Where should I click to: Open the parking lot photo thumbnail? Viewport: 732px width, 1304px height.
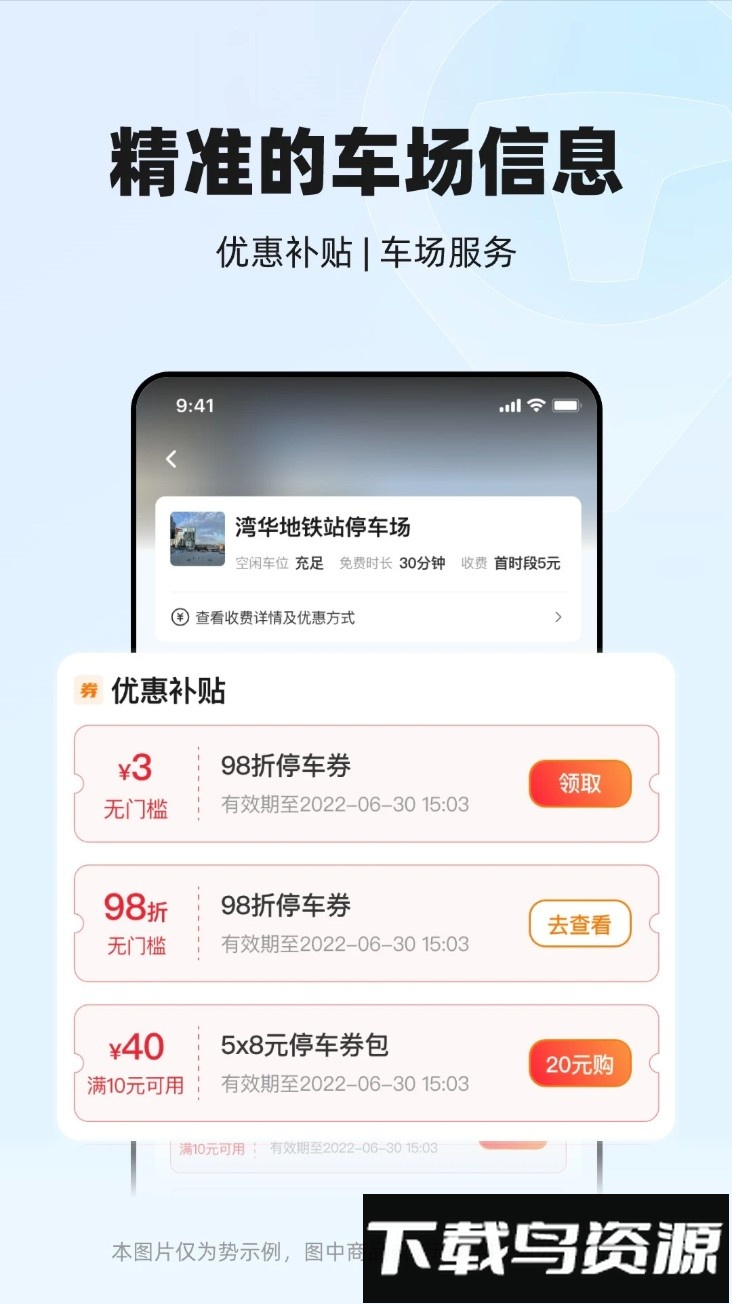coord(196,538)
